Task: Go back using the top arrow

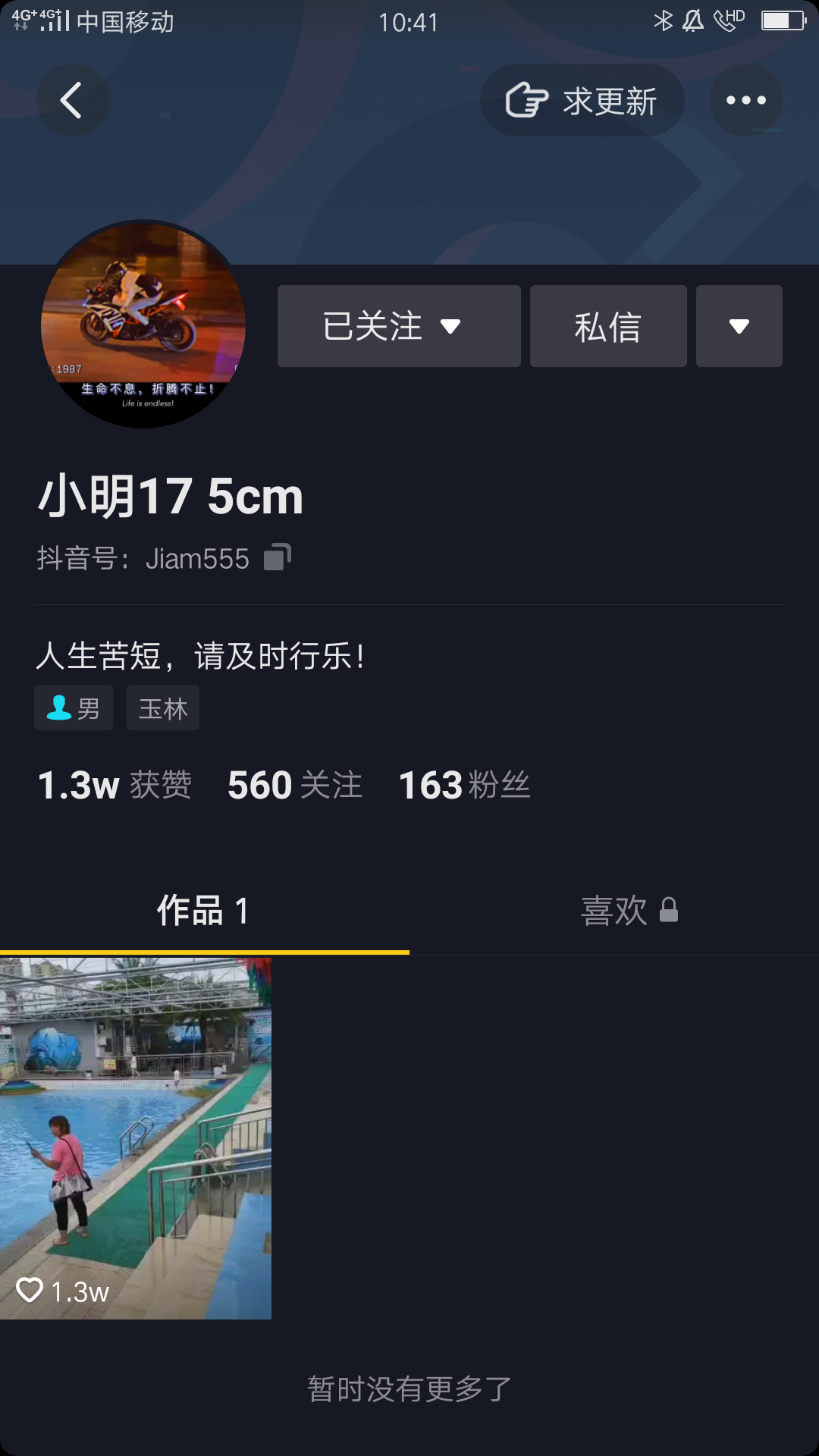Action: 72,100
